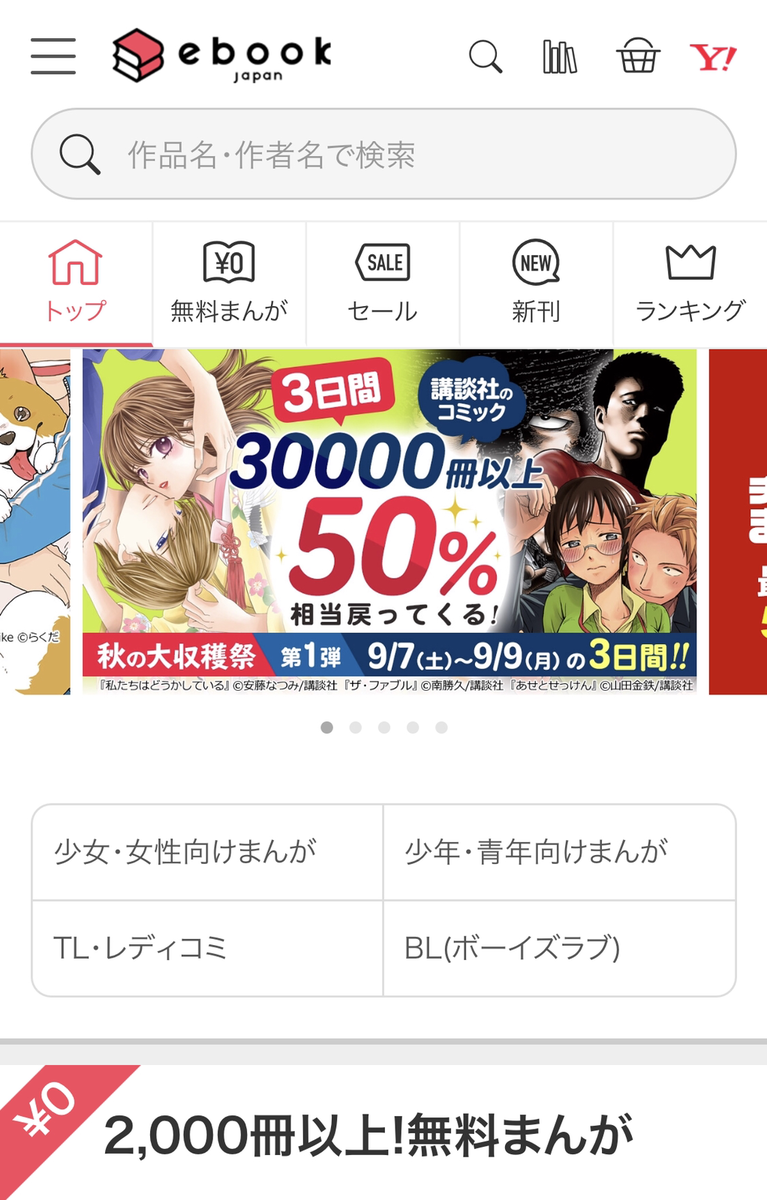The width and height of the screenshot is (767, 1200).
Task: Select 少女・女性向けまんが category
Action: pyautogui.click(x=207, y=852)
